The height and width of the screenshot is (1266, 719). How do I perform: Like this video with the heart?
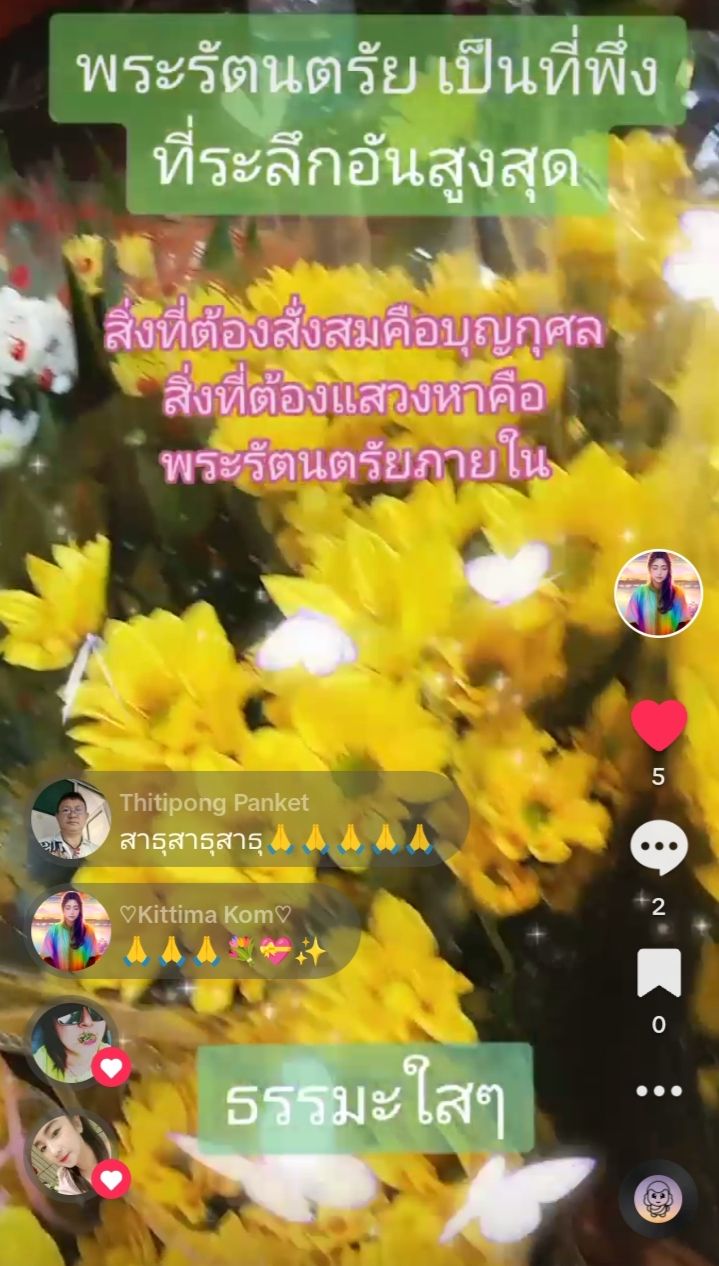[659, 726]
